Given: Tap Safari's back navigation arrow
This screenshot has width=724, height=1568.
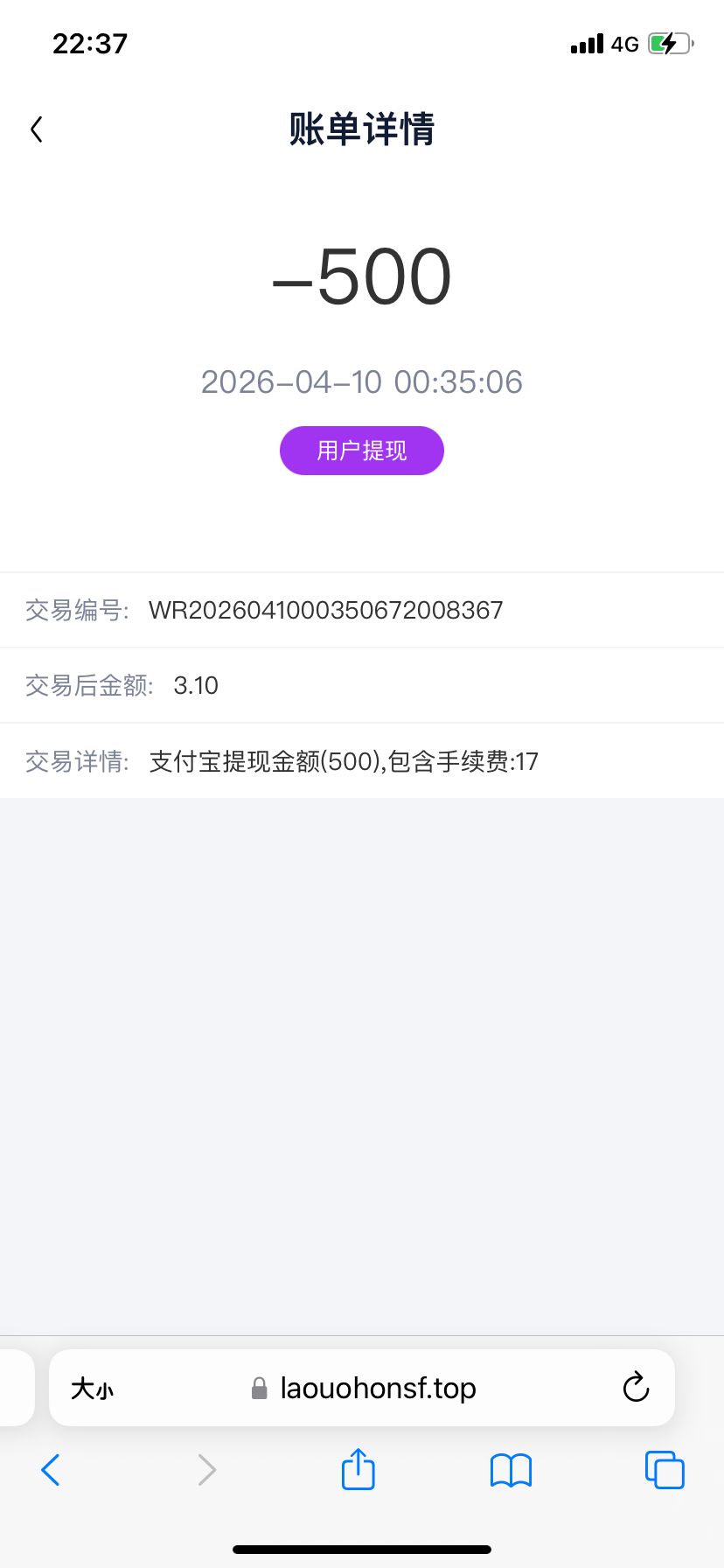Looking at the screenshot, I should click(50, 1469).
